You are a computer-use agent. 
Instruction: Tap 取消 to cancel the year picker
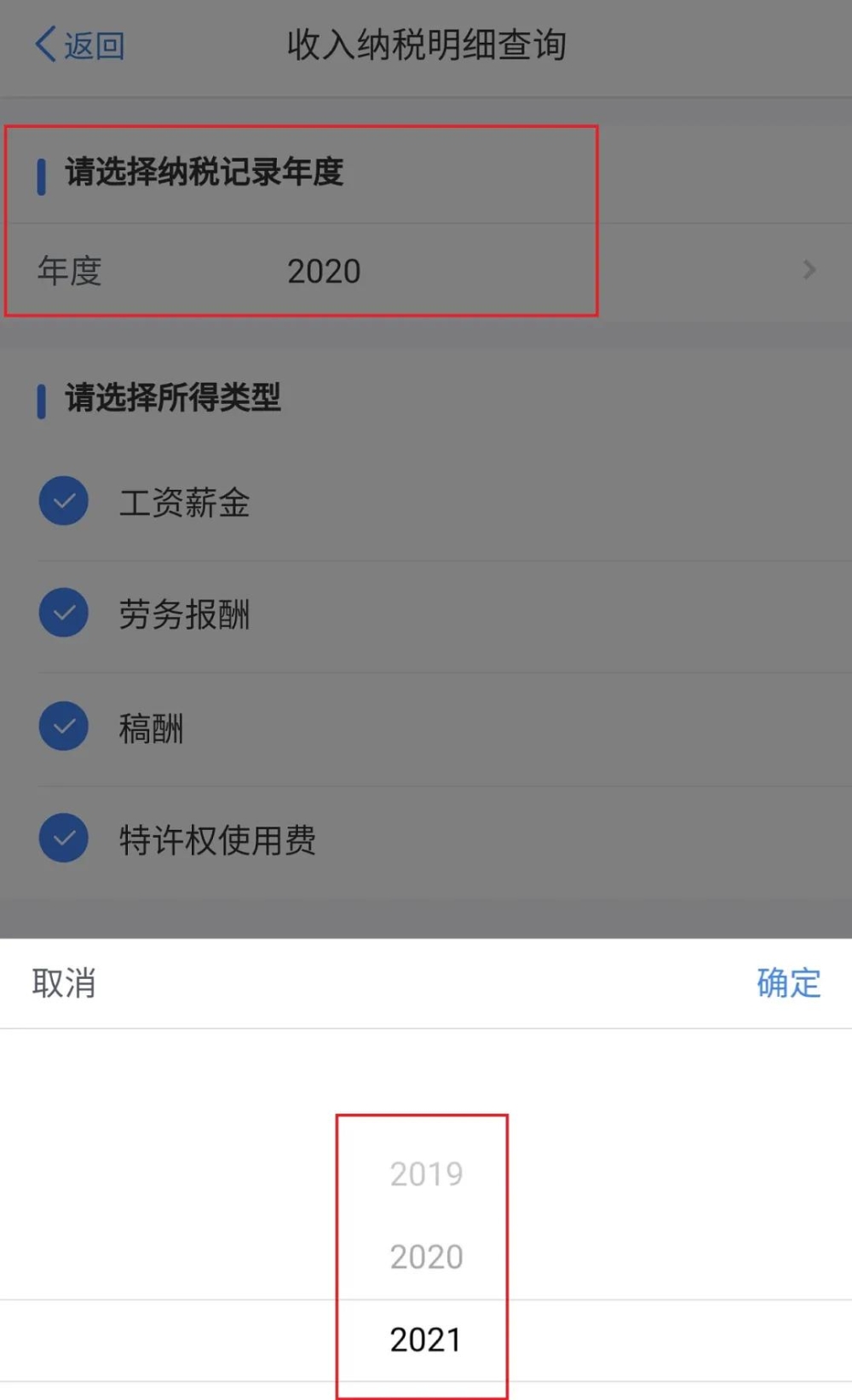pyautogui.click(x=64, y=983)
